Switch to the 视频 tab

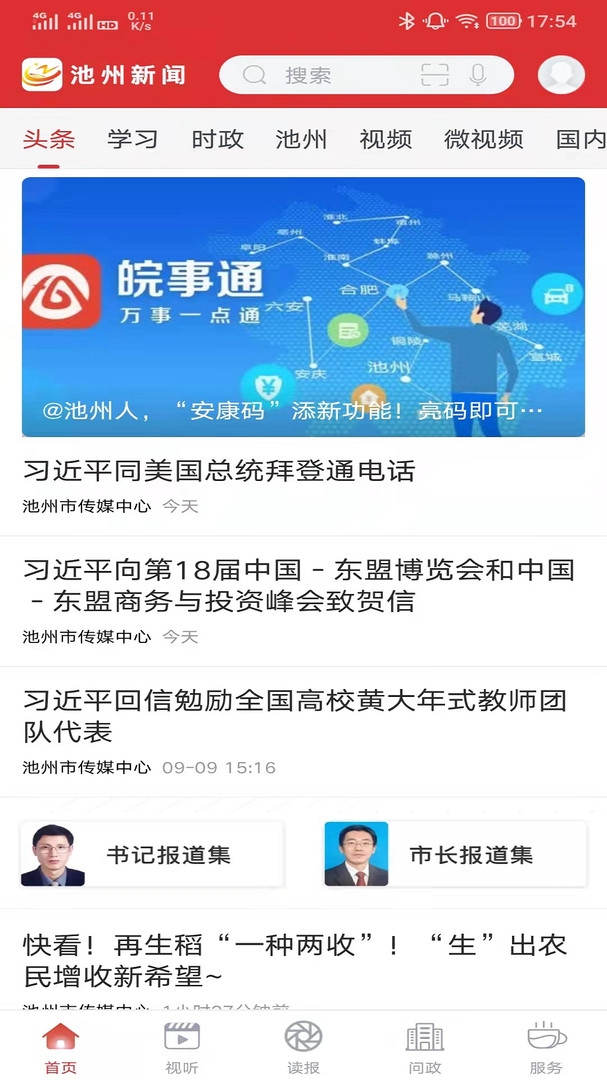click(x=385, y=139)
